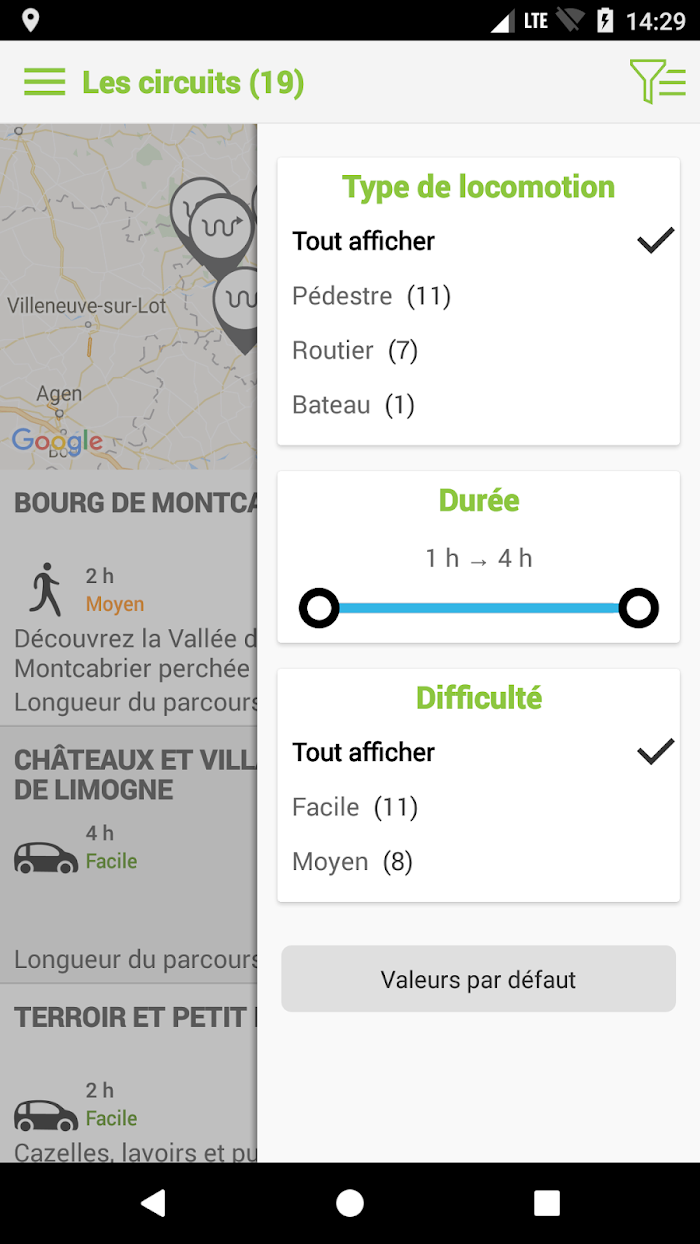Show only Moyen difficulty circuits
Screen dimensions: 700x1244
tap(478, 862)
